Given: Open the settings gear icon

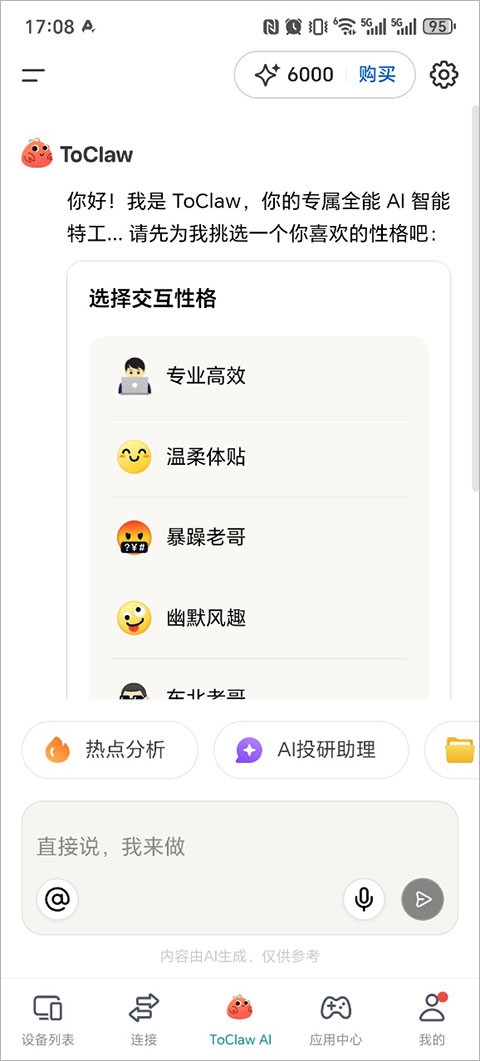Looking at the screenshot, I should click(x=444, y=74).
